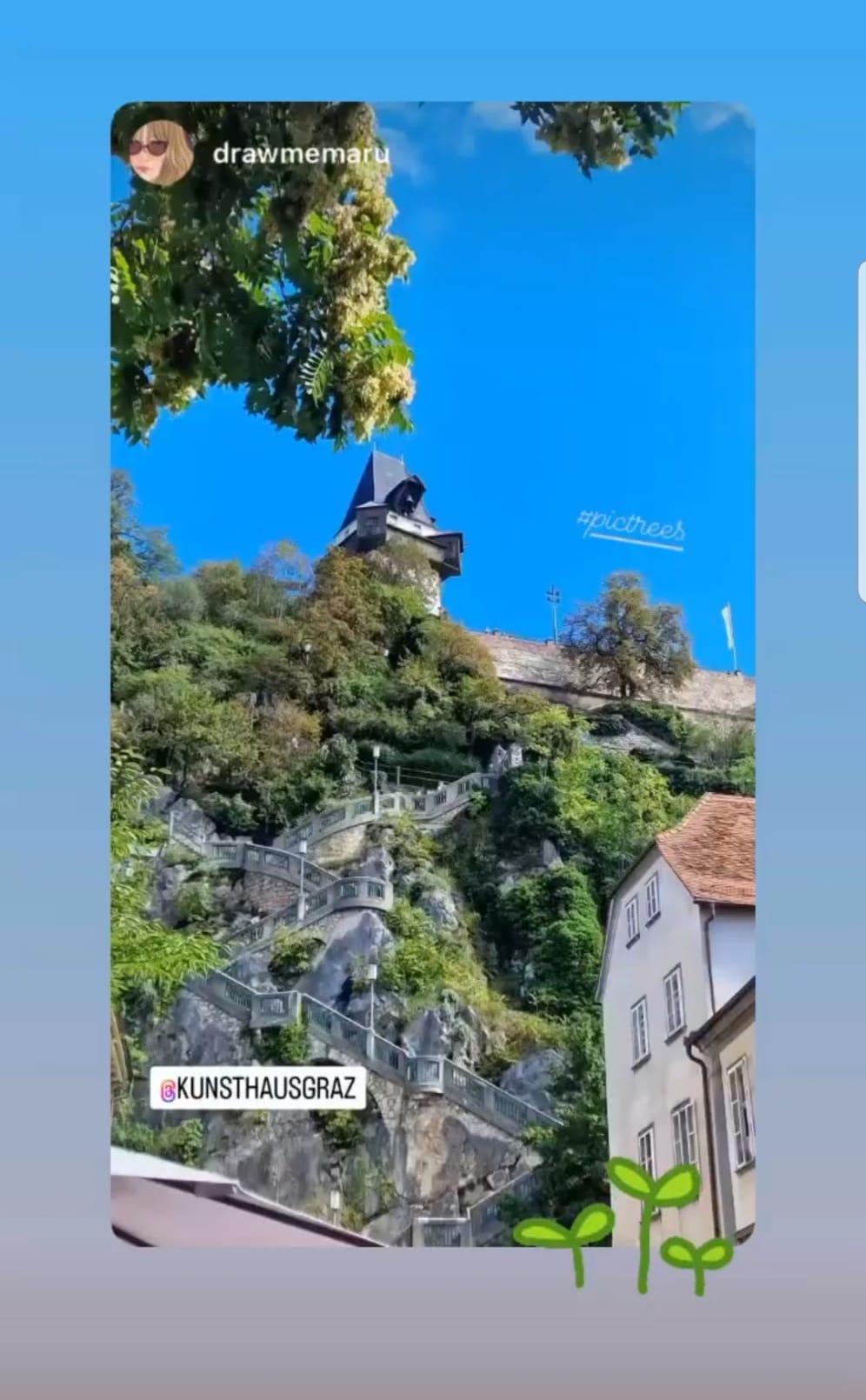Tap the @KUNSTHAUSGRAZ mention sticker
The height and width of the screenshot is (1400, 866).
[x=258, y=1090]
